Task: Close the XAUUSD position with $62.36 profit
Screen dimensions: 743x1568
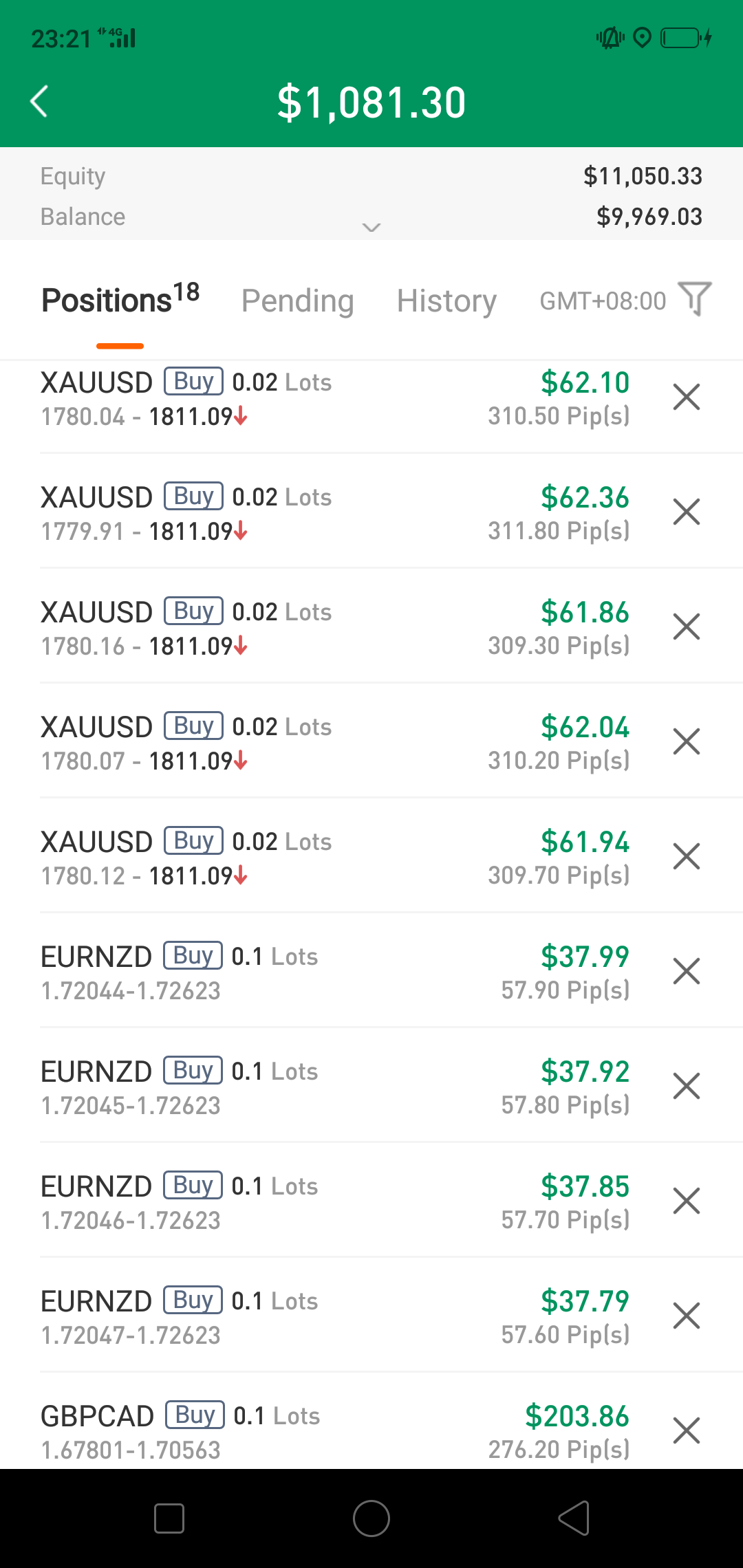Action: click(686, 512)
